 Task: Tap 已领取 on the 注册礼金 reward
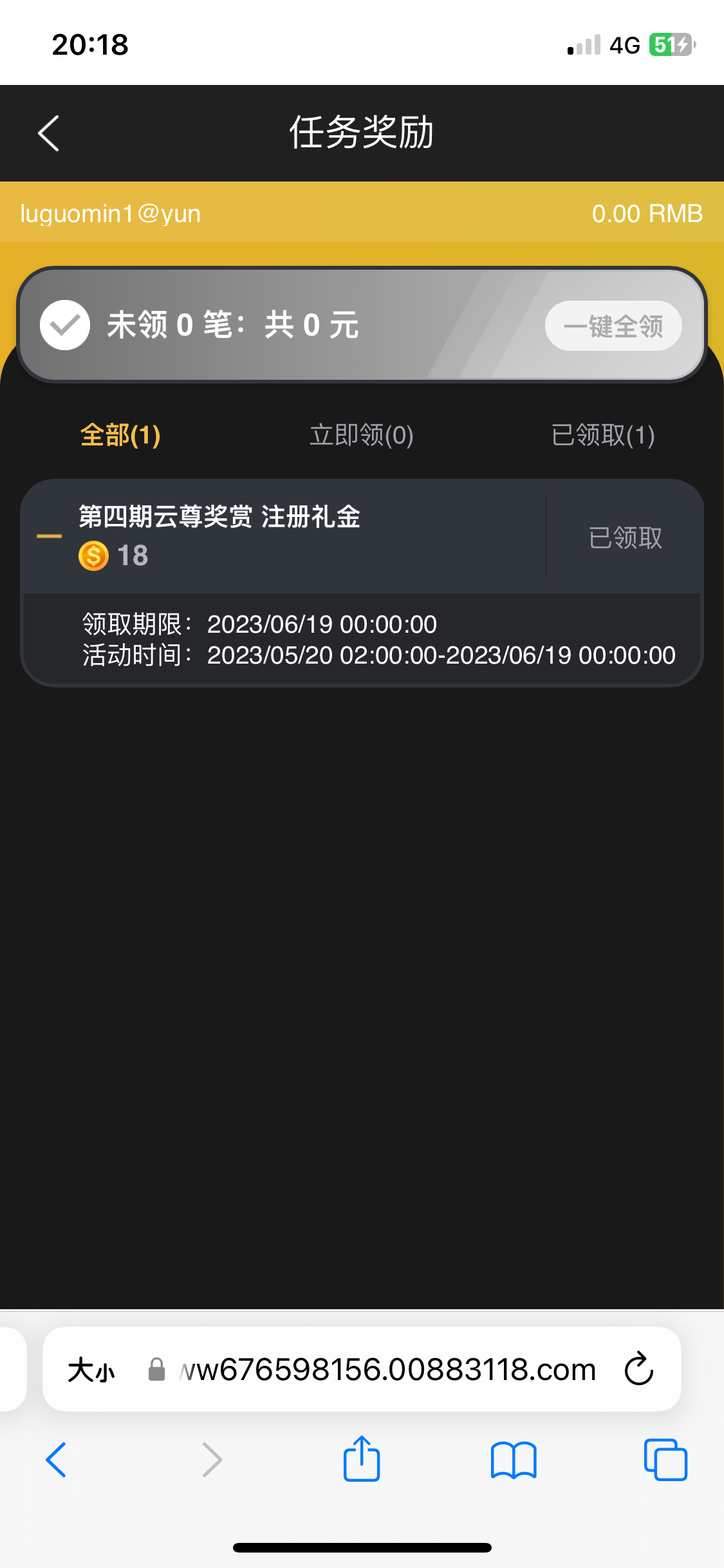[625, 537]
